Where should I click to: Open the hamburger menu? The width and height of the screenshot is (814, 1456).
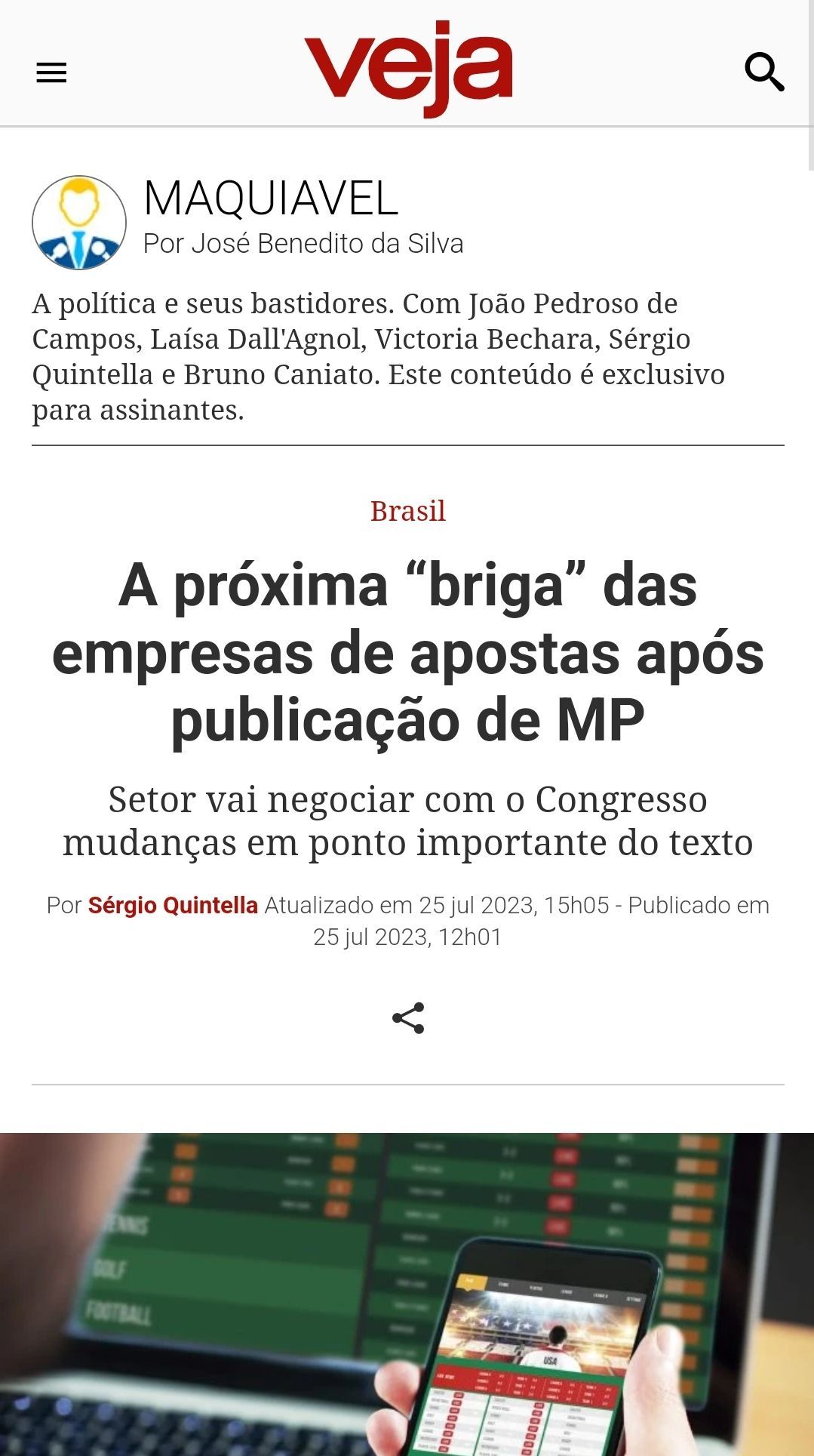(x=51, y=72)
